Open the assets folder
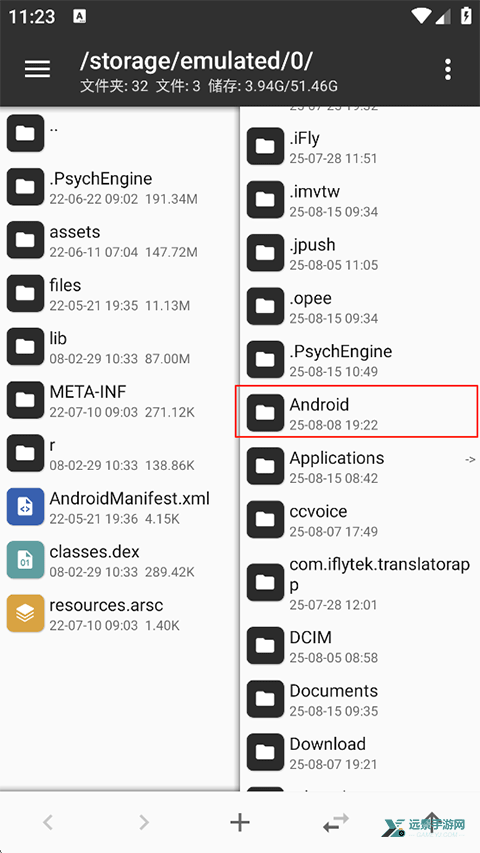The width and height of the screenshot is (480, 853). [120, 240]
